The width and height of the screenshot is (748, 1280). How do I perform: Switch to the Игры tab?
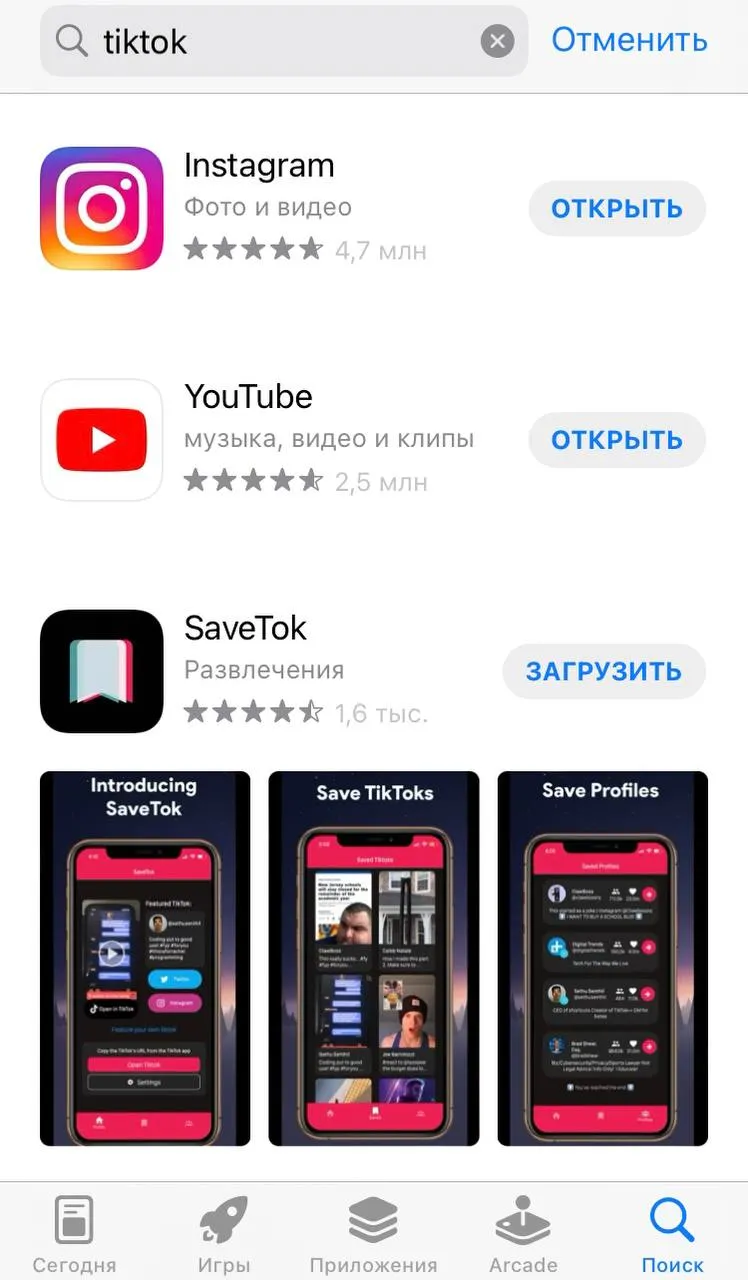223,1235
